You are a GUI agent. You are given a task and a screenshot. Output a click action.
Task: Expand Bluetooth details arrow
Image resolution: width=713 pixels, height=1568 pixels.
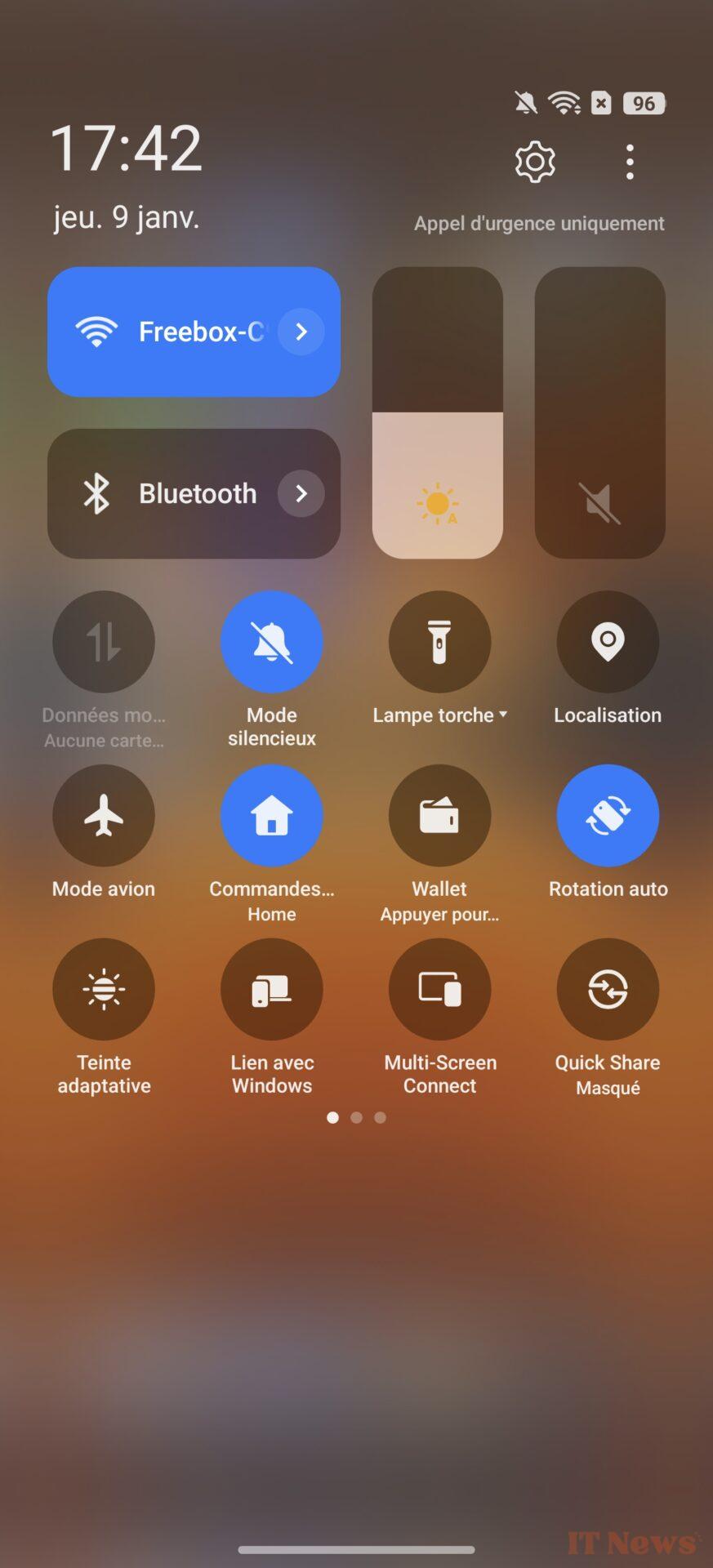point(301,493)
